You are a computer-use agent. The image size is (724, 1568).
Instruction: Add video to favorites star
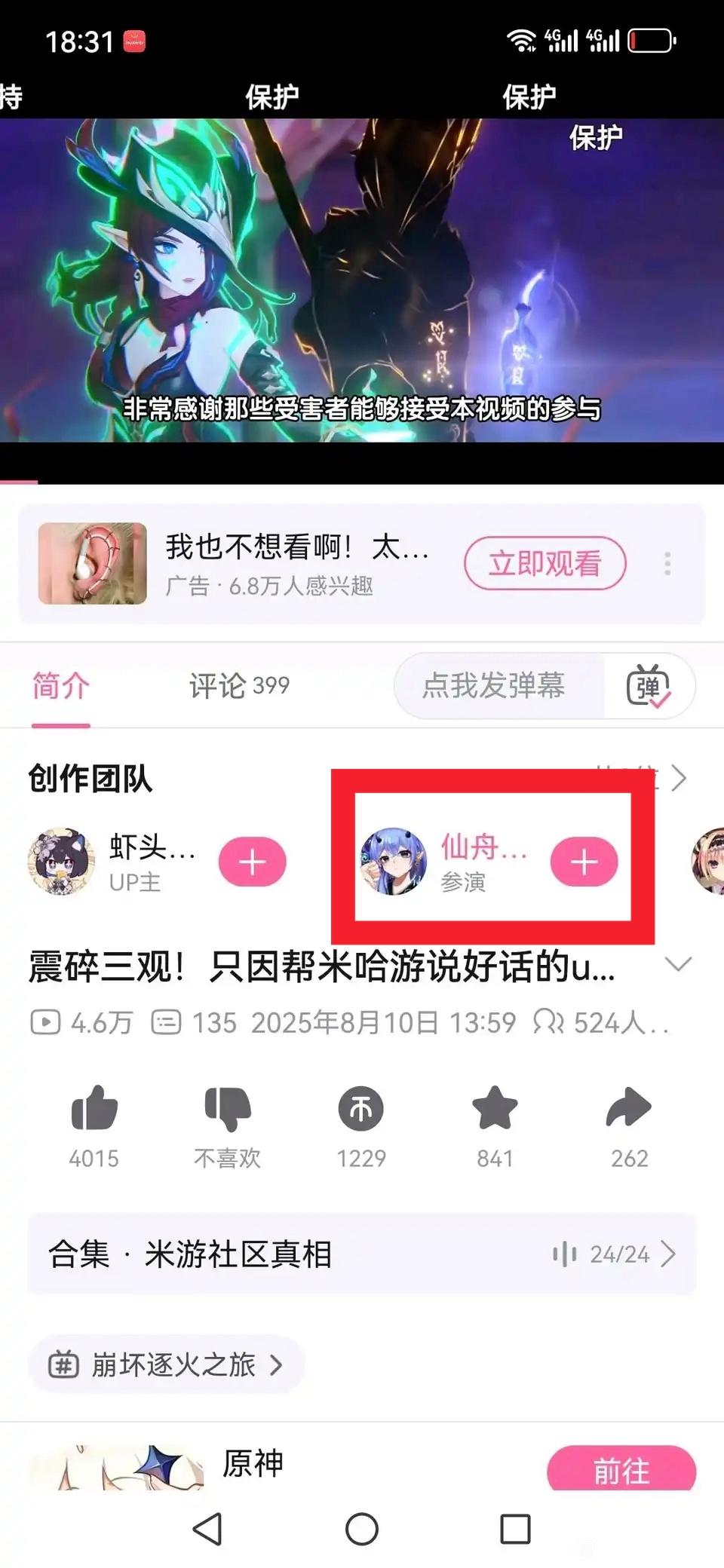[x=495, y=1109]
